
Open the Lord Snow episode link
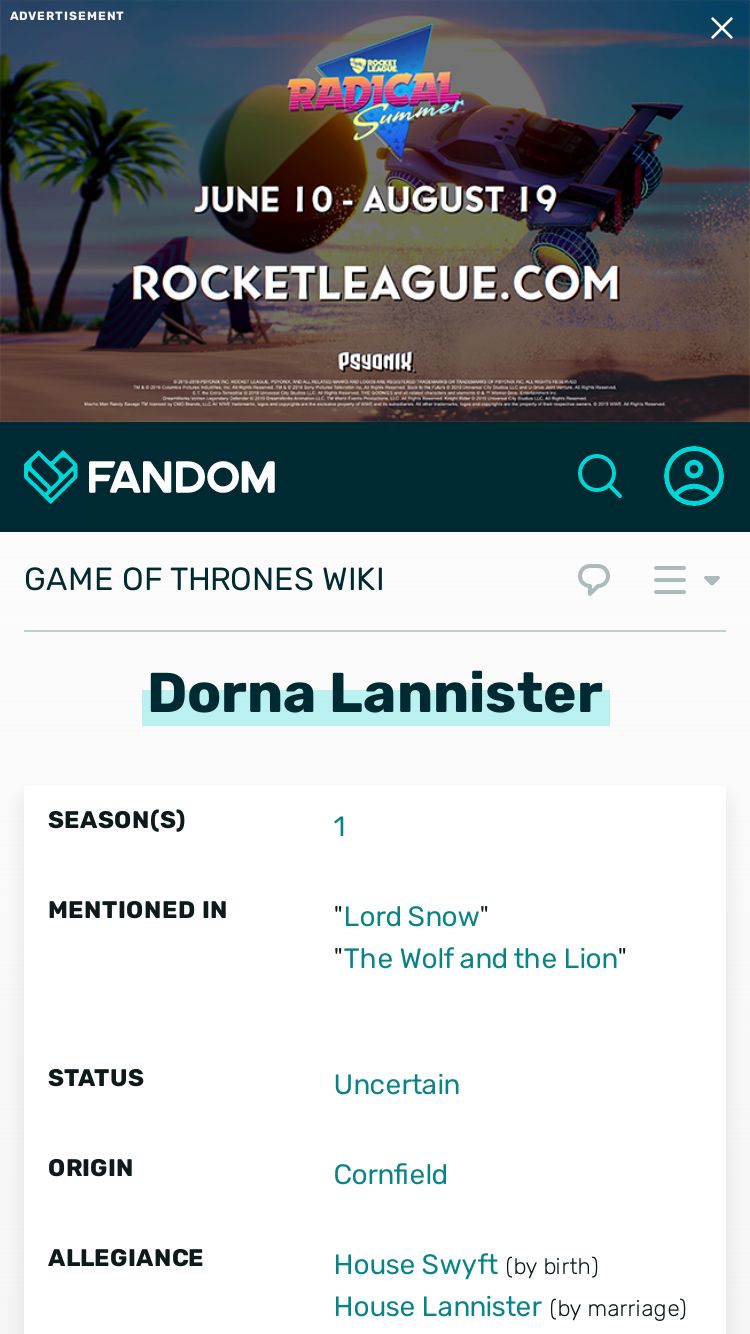click(412, 916)
